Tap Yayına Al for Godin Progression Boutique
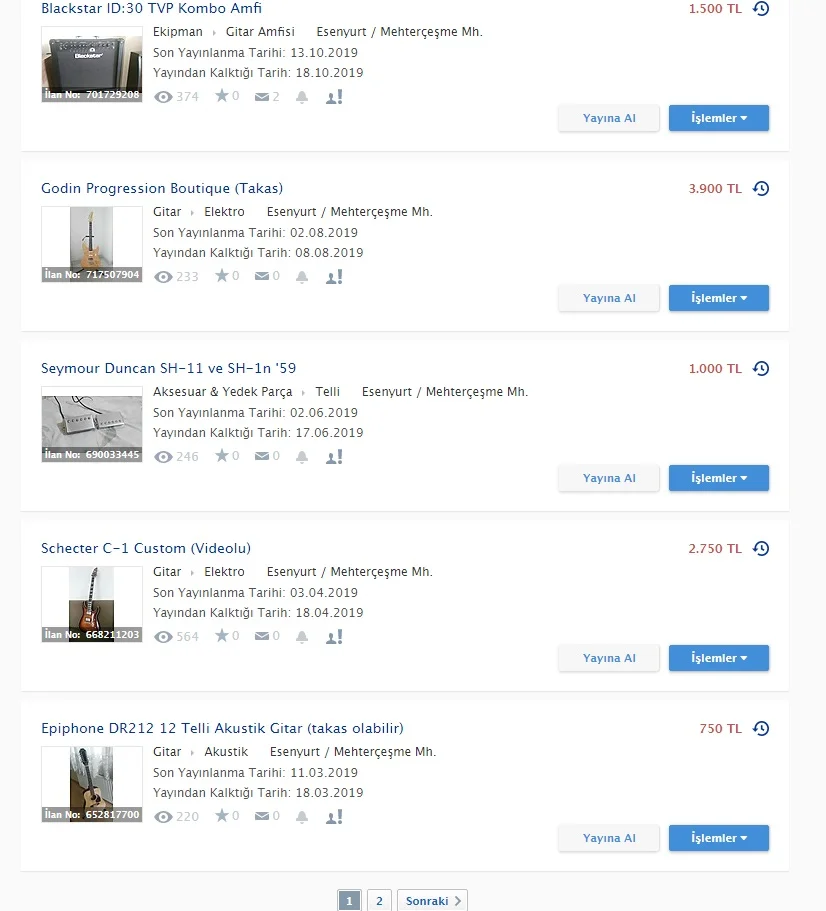 point(609,298)
